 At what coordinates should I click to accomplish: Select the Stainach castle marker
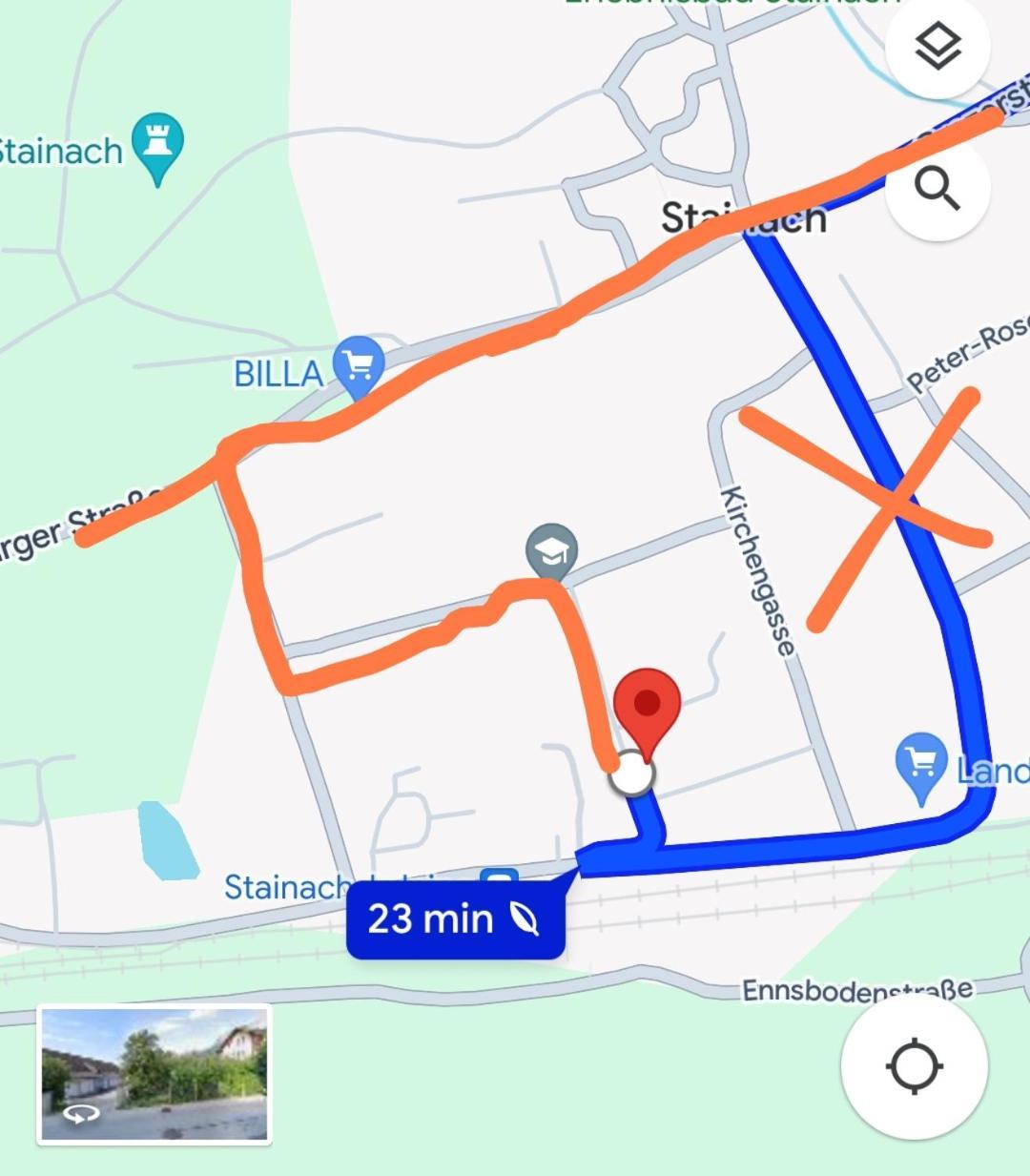[x=157, y=146]
